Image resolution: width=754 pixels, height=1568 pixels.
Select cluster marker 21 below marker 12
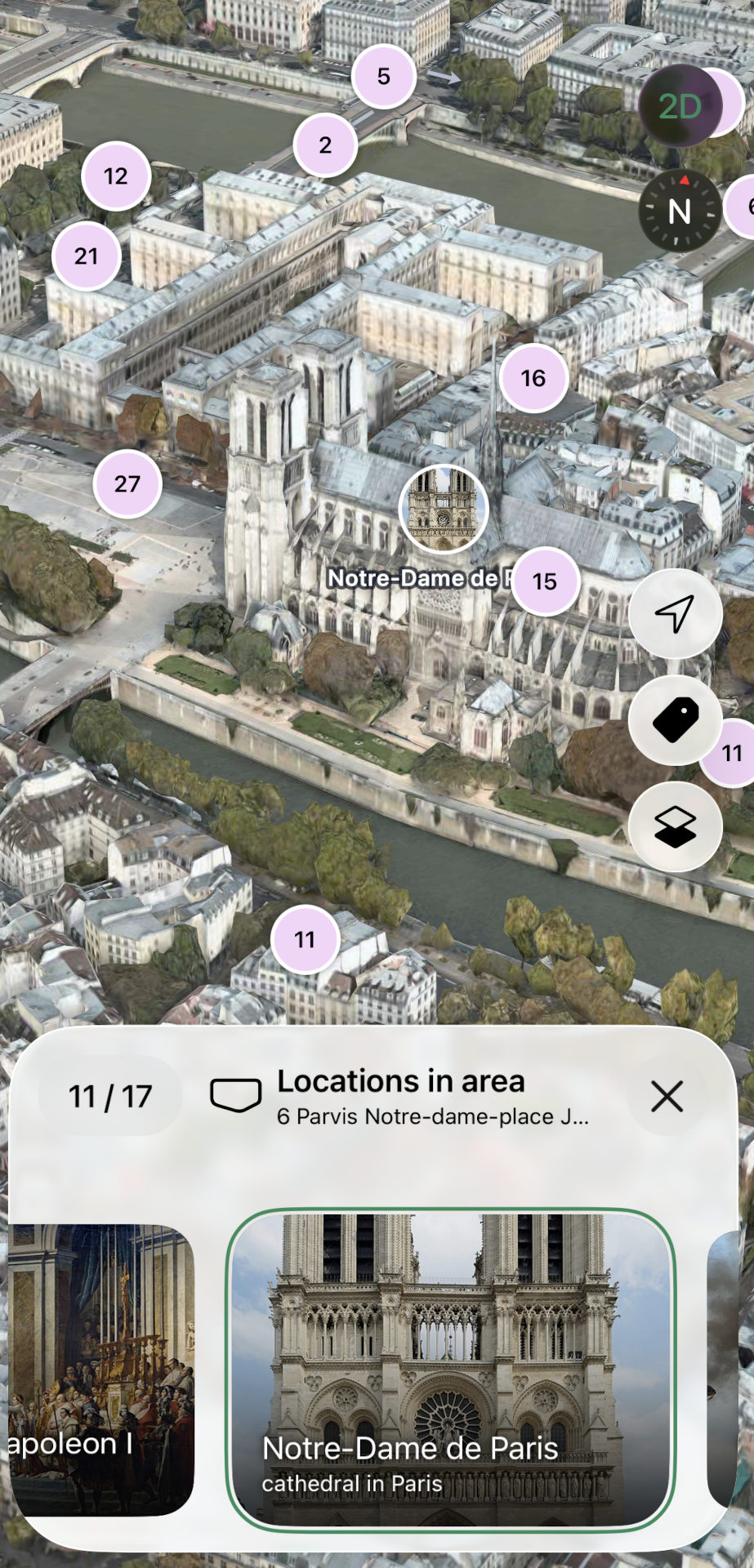pyautogui.click(x=85, y=256)
